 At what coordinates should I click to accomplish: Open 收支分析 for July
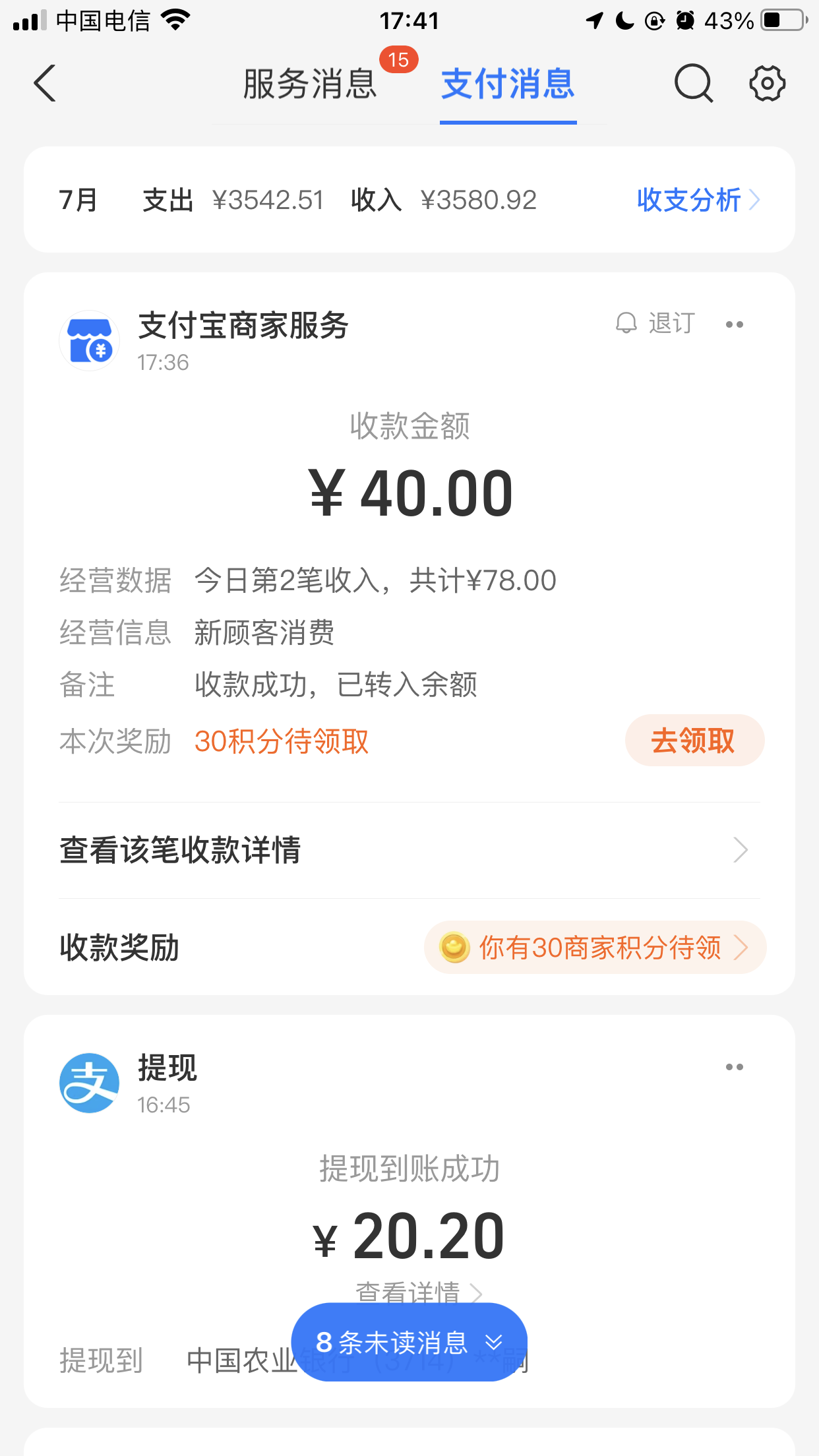[x=698, y=200]
